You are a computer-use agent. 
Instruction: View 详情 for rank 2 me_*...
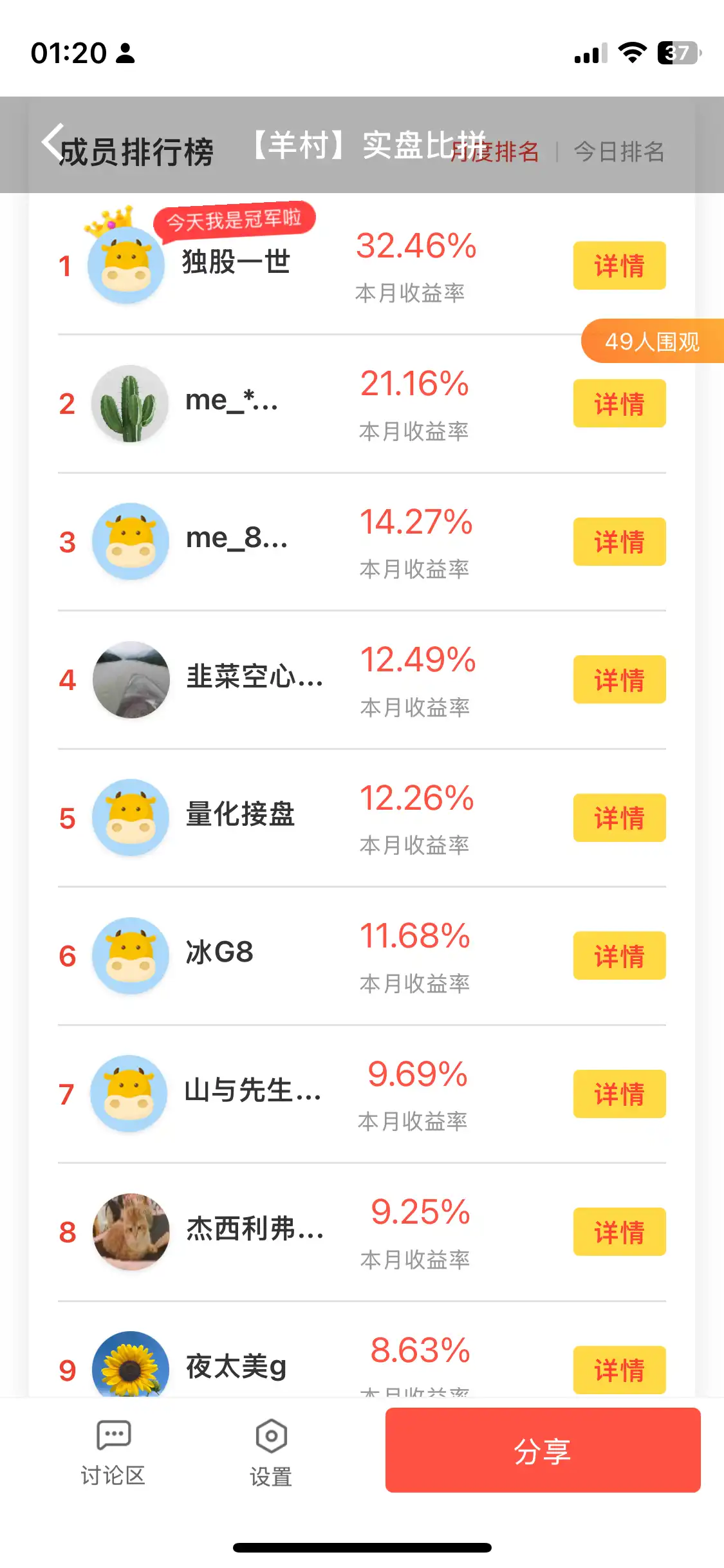619,404
